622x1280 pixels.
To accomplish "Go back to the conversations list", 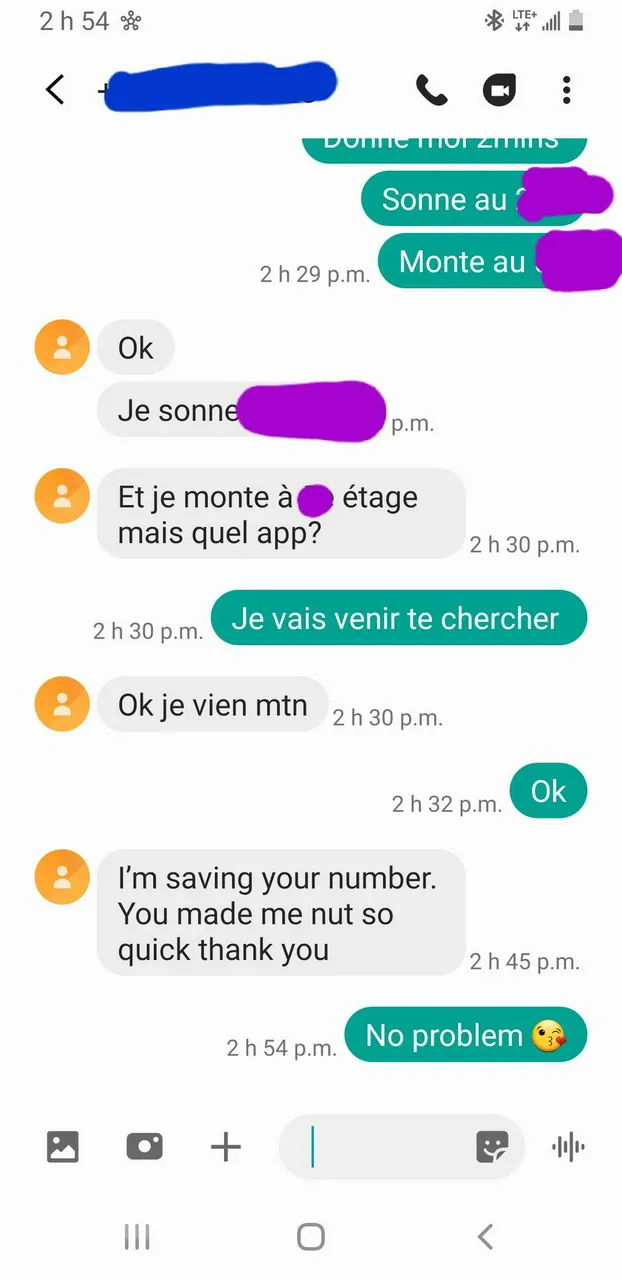I will tap(56, 90).
